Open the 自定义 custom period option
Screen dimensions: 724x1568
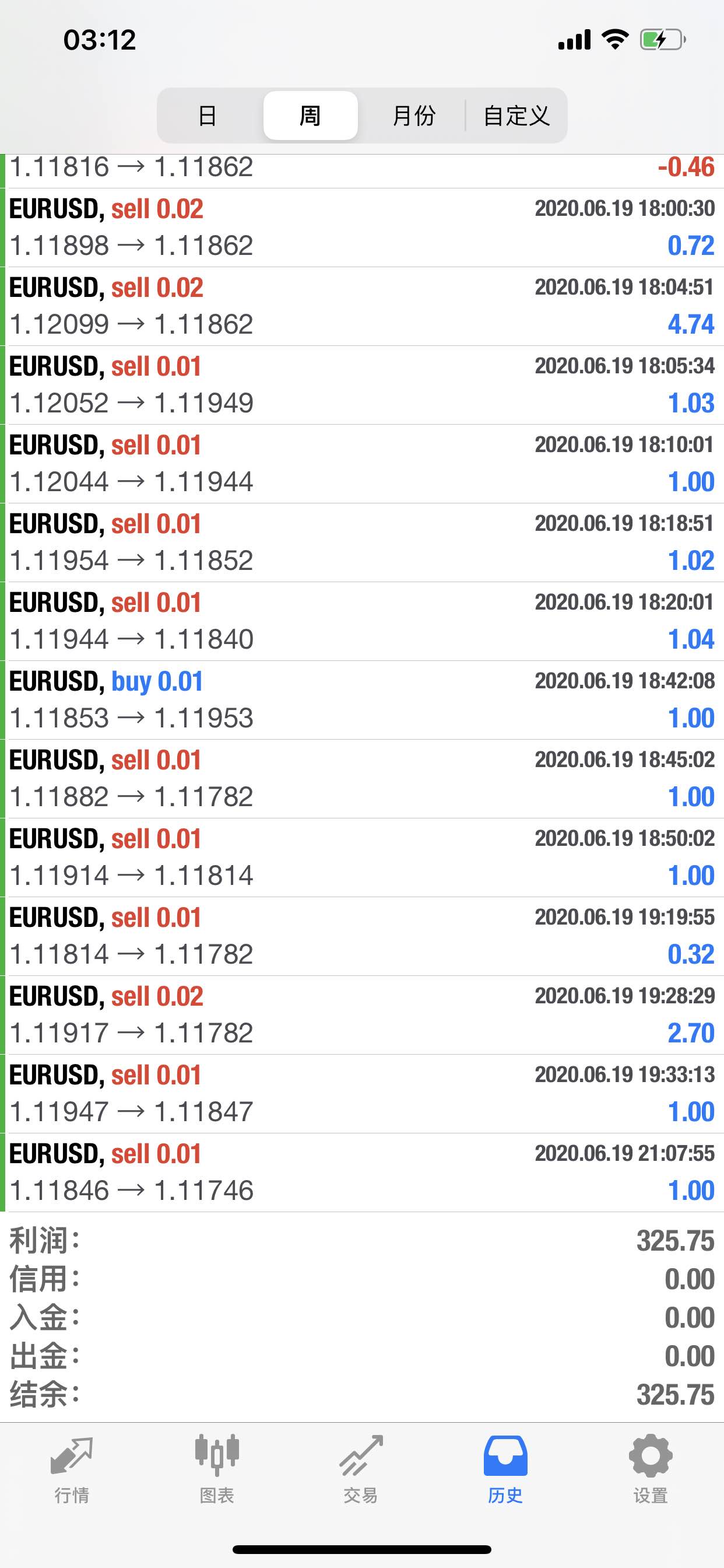(x=516, y=116)
